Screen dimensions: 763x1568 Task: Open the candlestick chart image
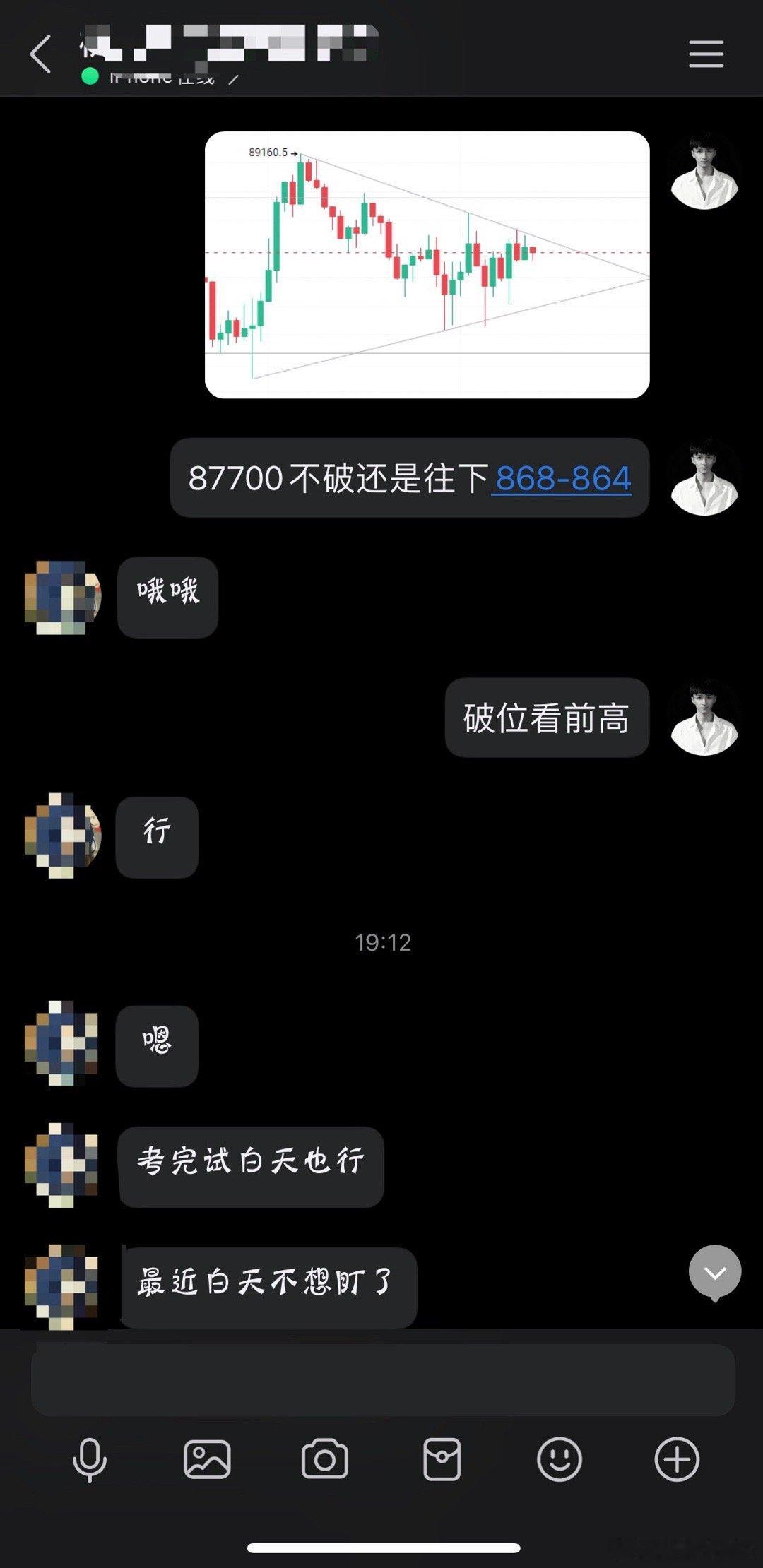426,265
